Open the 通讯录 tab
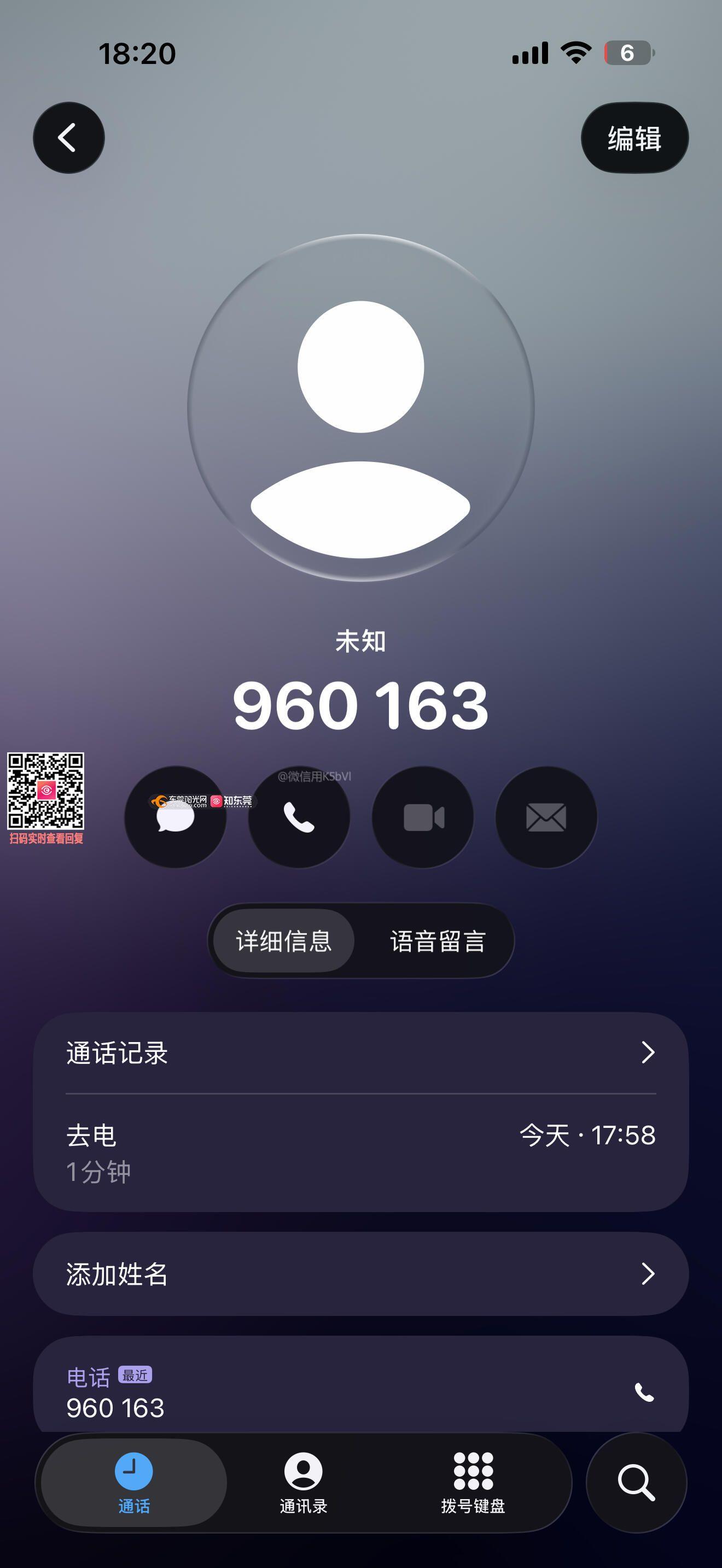 tap(303, 1483)
